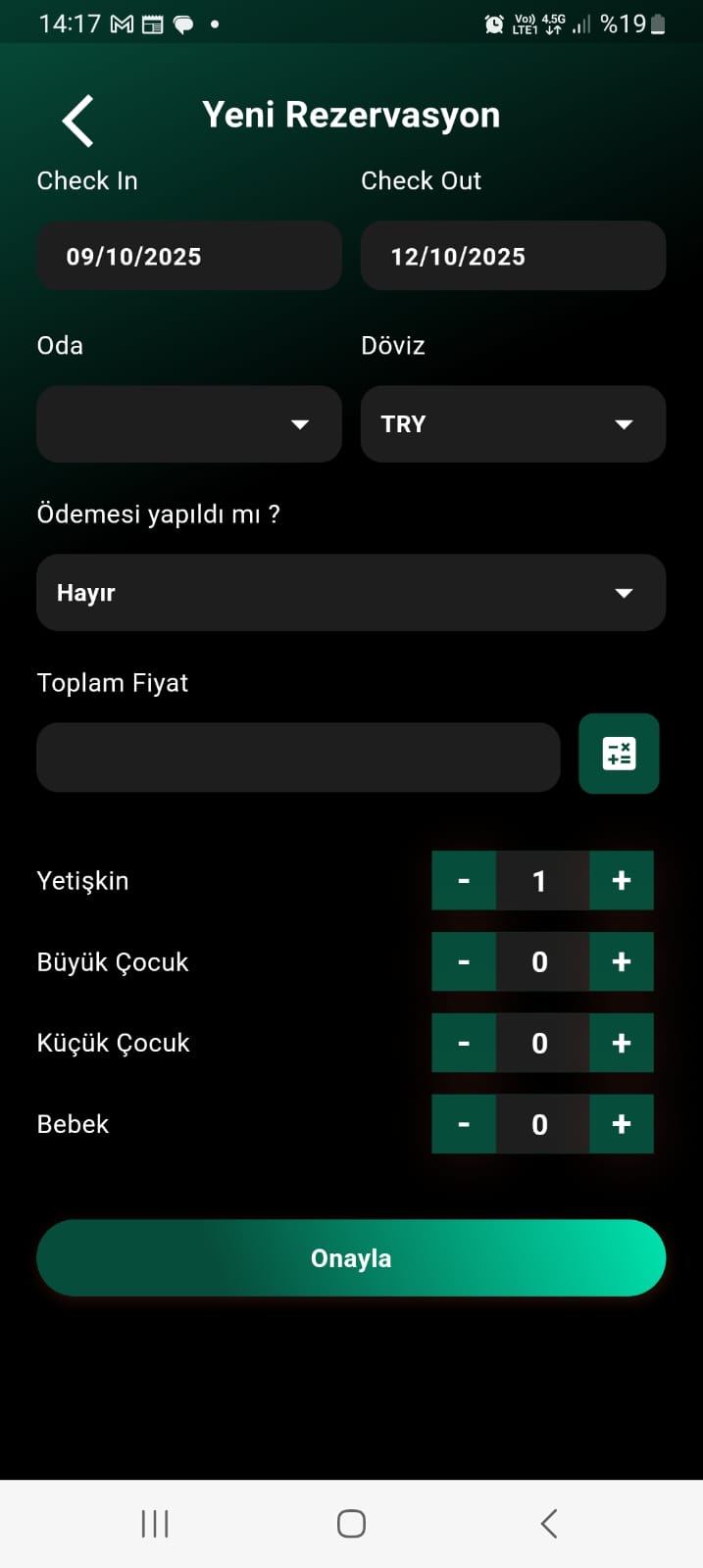Expand the Ödemesi yapıldı mı dropdown
Image resolution: width=703 pixels, height=1568 pixels.
[x=351, y=593]
